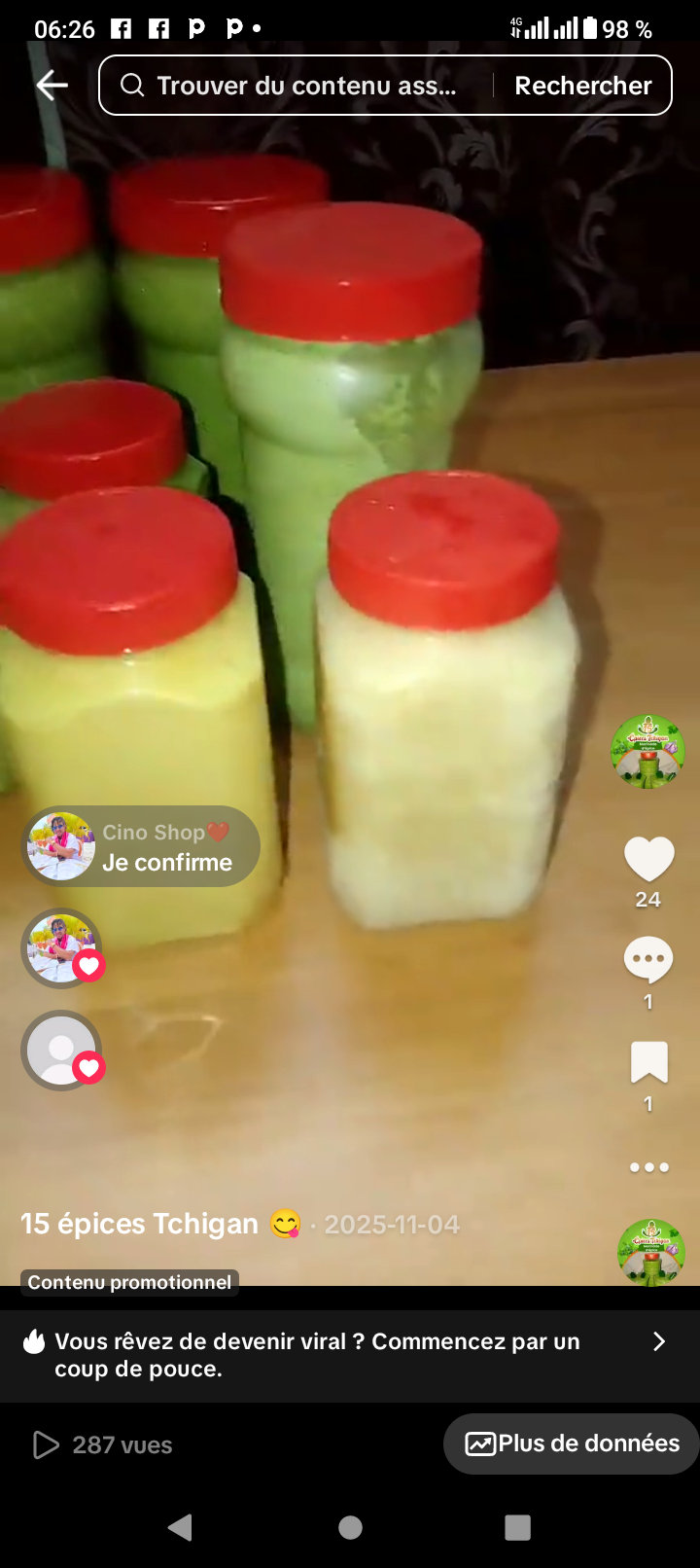Open the comments bubble
This screenshot has height=1568, width=700.
tap(648, 960)
